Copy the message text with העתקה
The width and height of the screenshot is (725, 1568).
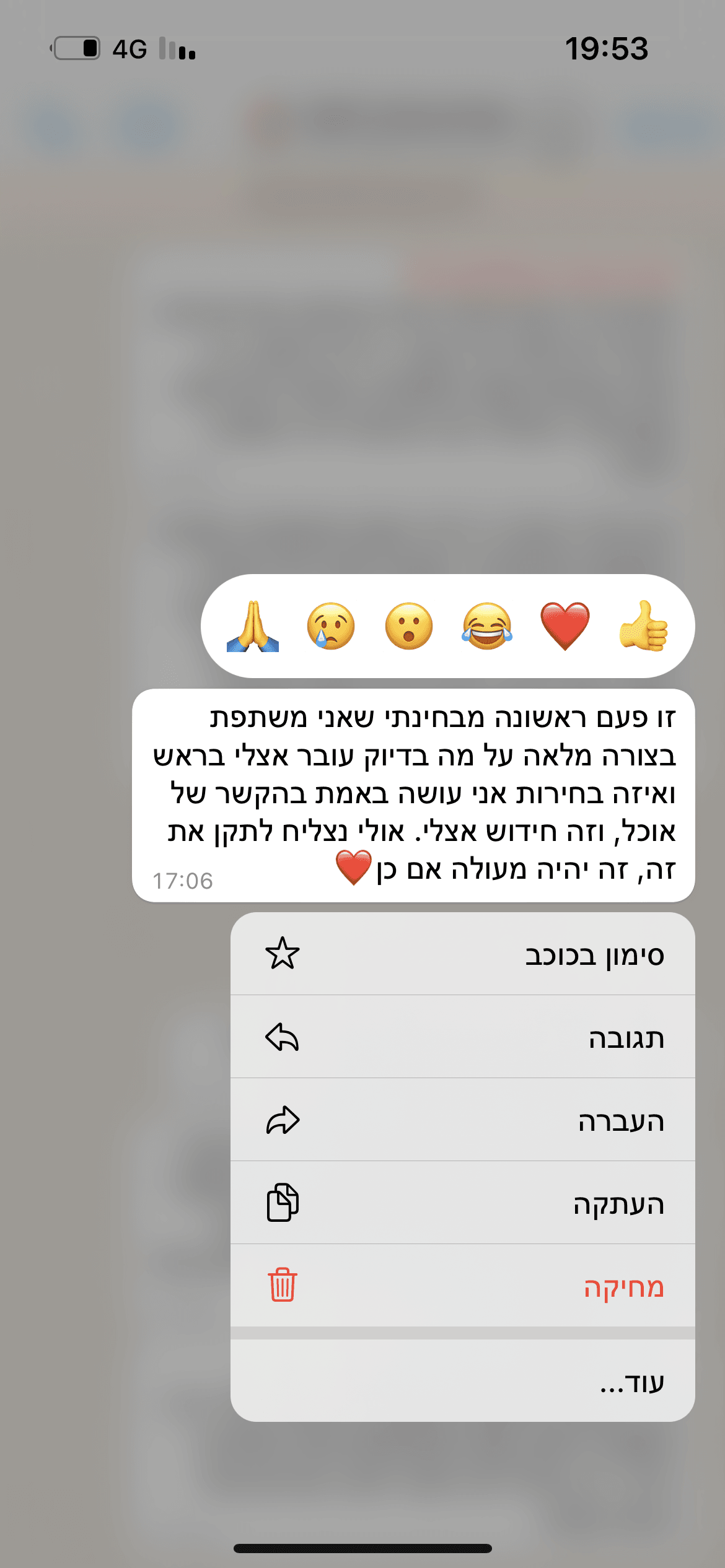462,1203
